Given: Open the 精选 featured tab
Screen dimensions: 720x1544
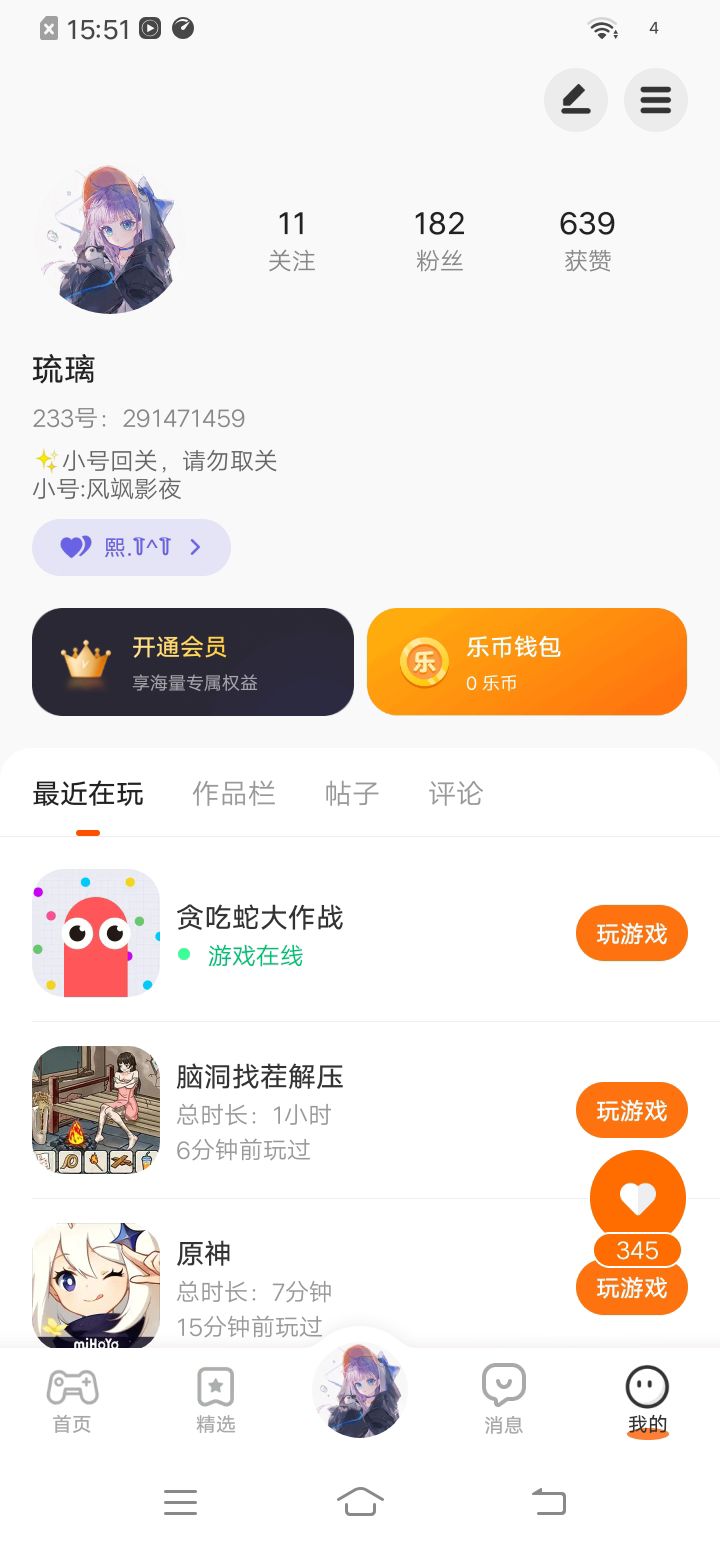Looking at the screenshot, I should click(x=215, y=1400).
